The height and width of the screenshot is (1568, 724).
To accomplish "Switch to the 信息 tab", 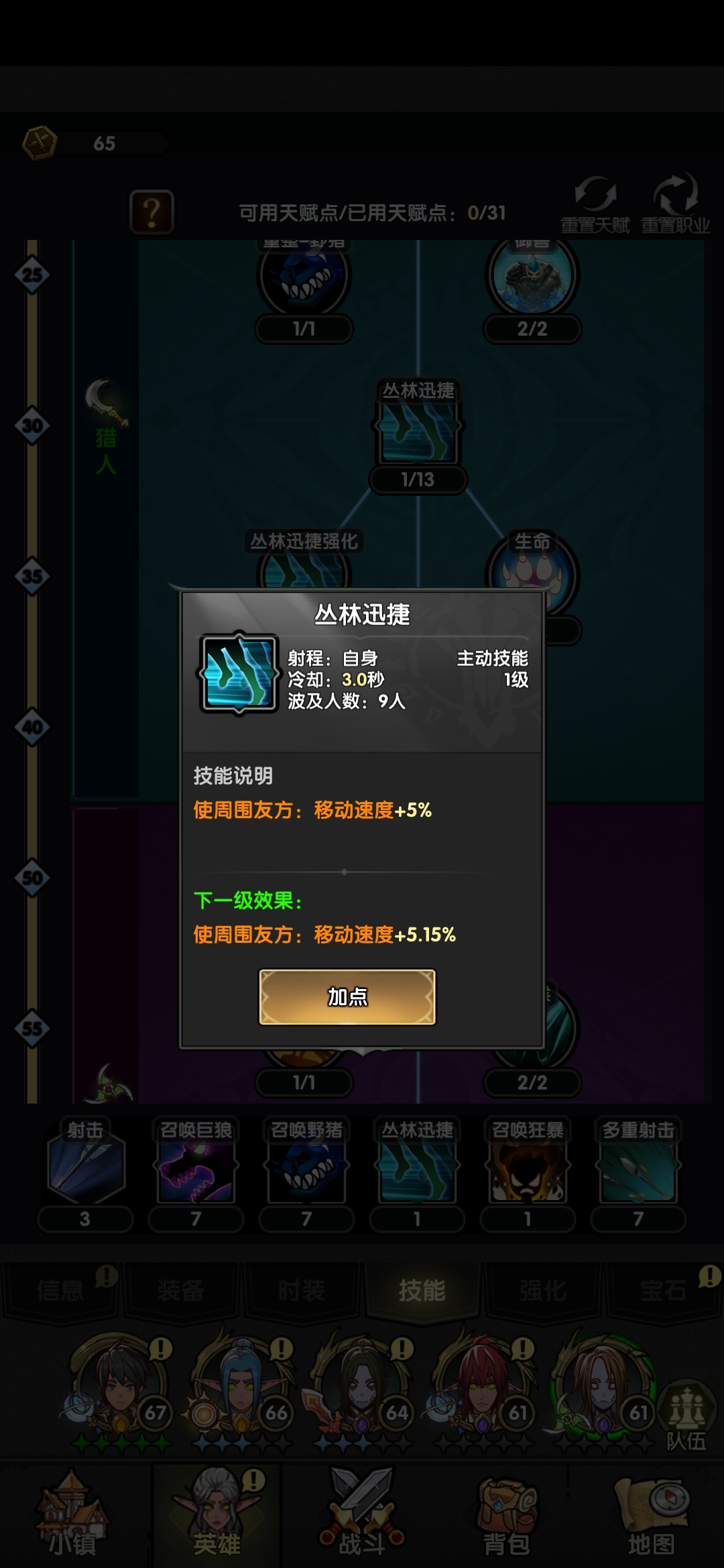I will 60,1290.
